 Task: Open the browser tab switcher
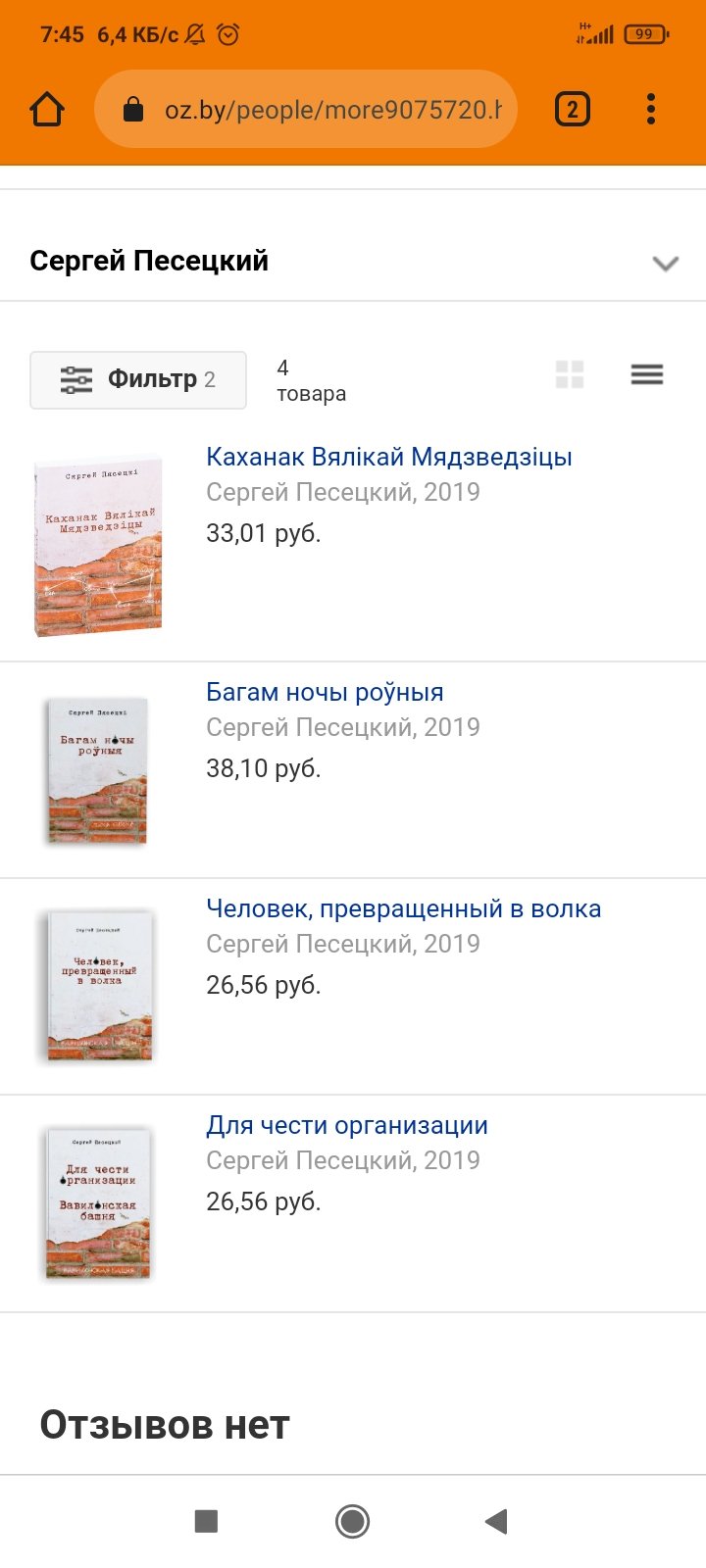(573, 109)
